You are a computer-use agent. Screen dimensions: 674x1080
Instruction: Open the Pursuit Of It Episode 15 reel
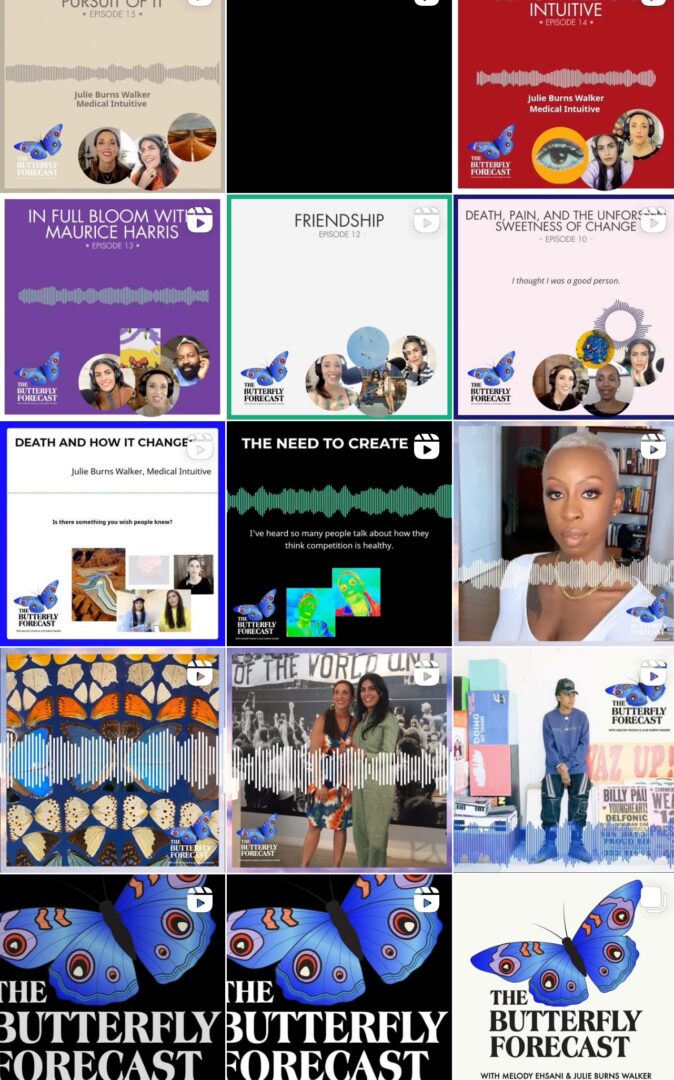112,95
